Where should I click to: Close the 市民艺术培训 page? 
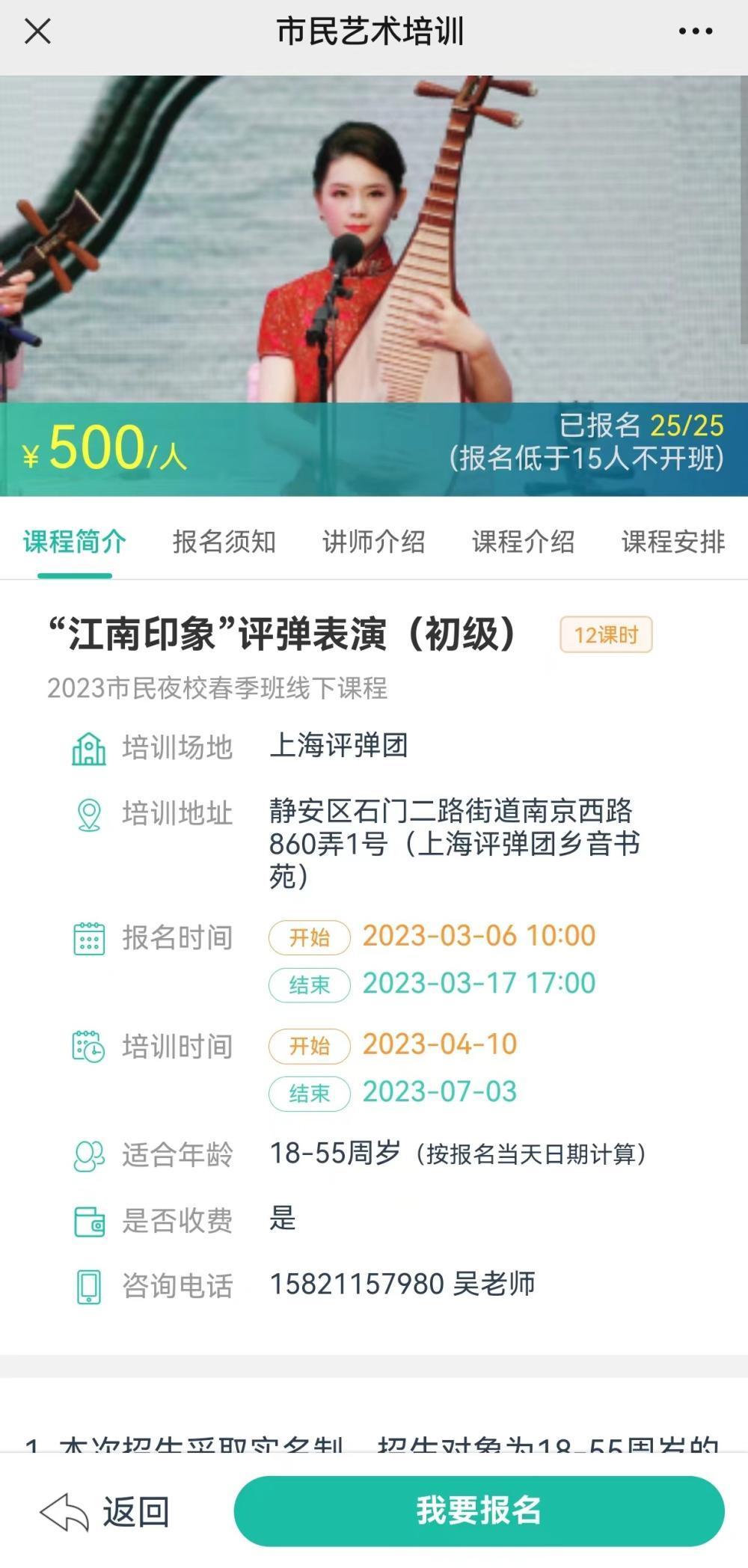pyautogui.click(x=37, y=31)
